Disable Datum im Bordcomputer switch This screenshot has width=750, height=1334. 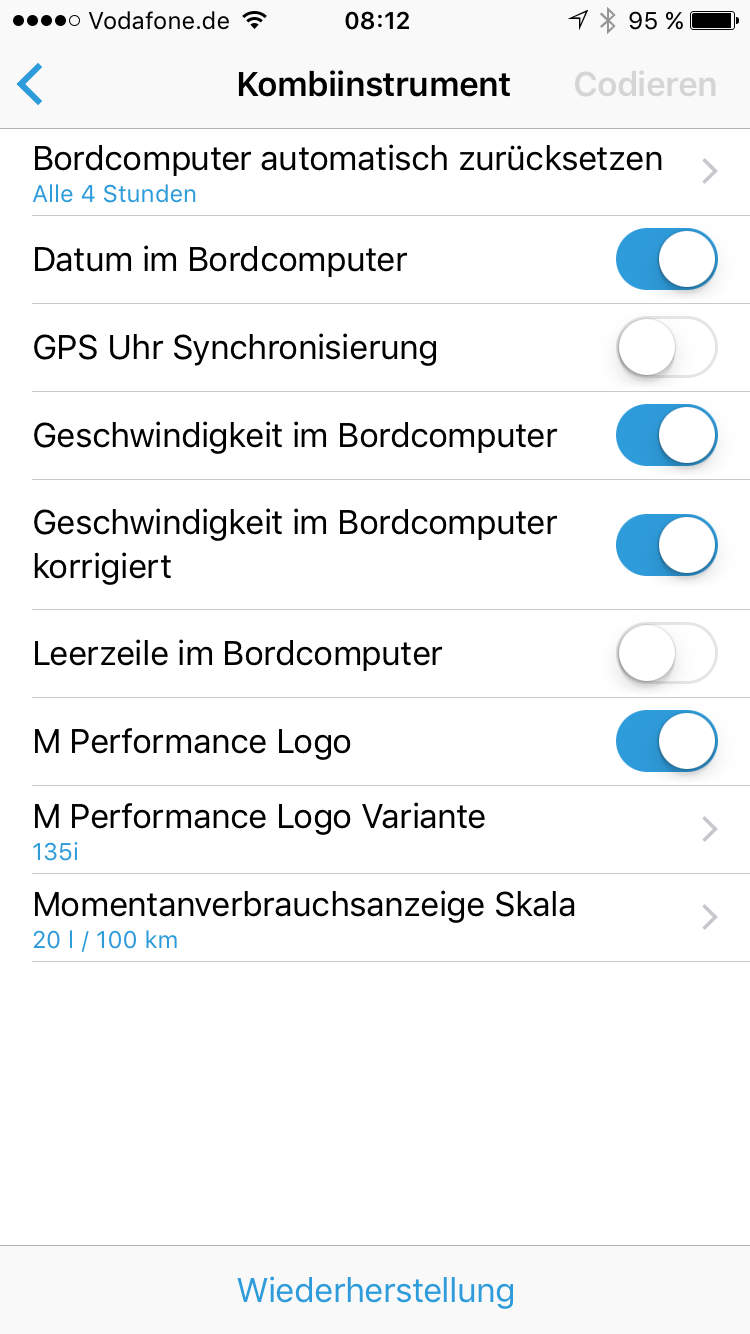coord(667,260)
